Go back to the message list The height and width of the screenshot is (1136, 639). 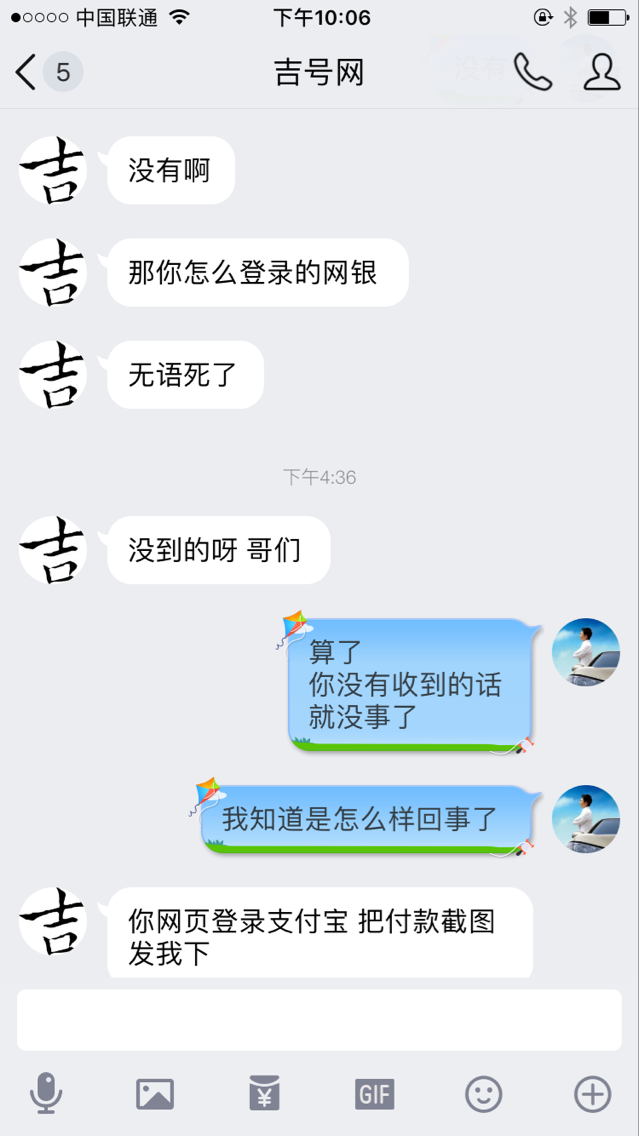click(x=45, y=72)
